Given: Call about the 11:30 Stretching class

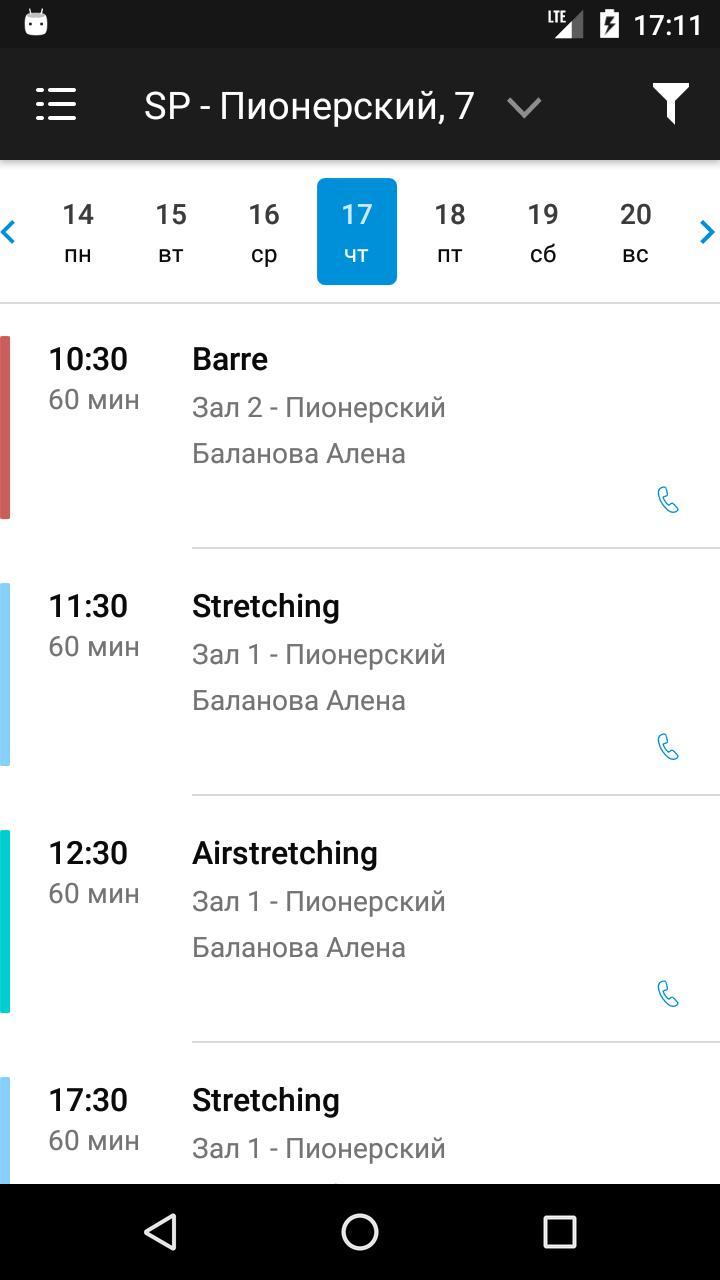Looking at the screenshot, I should pyautogui.click(x=668, y=747).
